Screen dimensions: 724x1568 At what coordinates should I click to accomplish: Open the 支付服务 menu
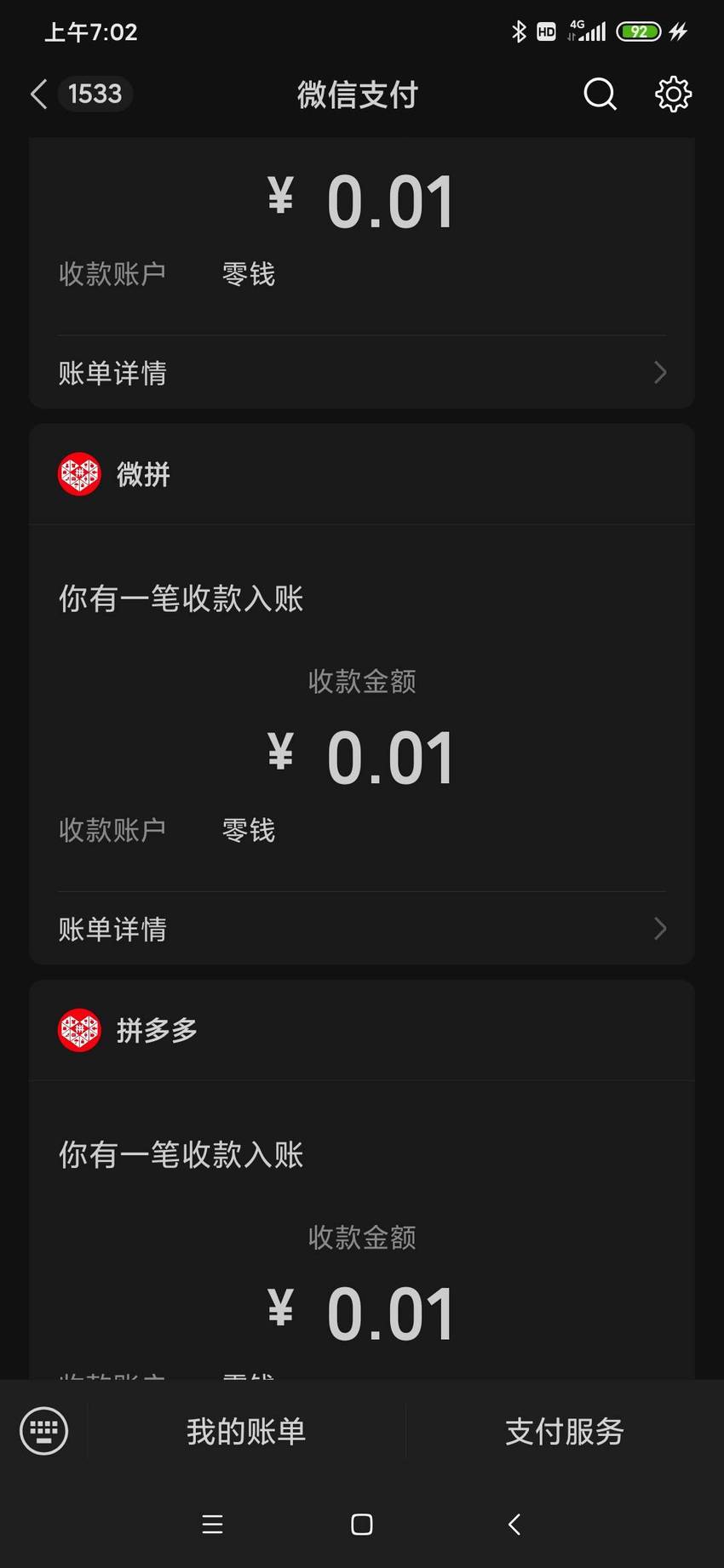point(565,1431)
